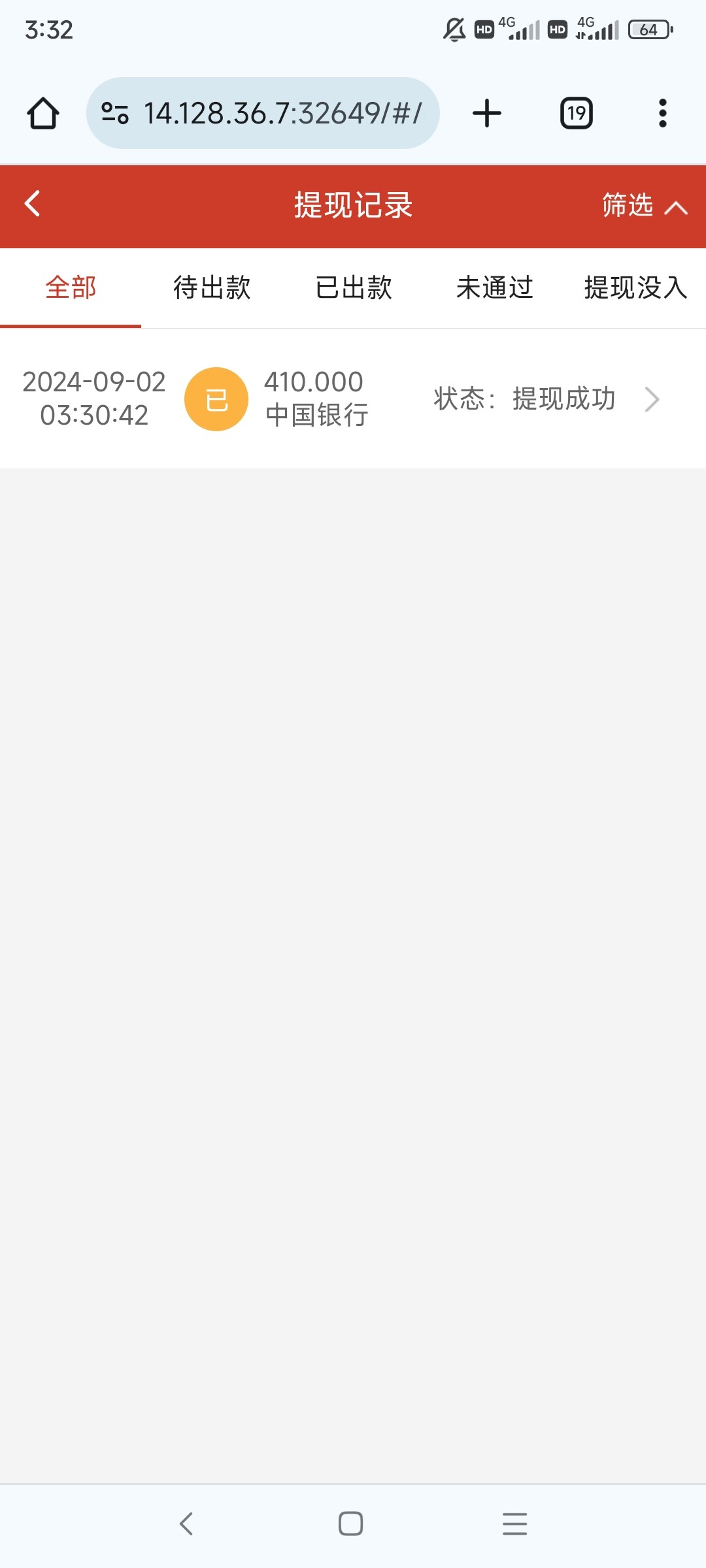The image size is (706, 1568).
Task: Go back from the 提现记录 page
Action: [x=32, y=204]
